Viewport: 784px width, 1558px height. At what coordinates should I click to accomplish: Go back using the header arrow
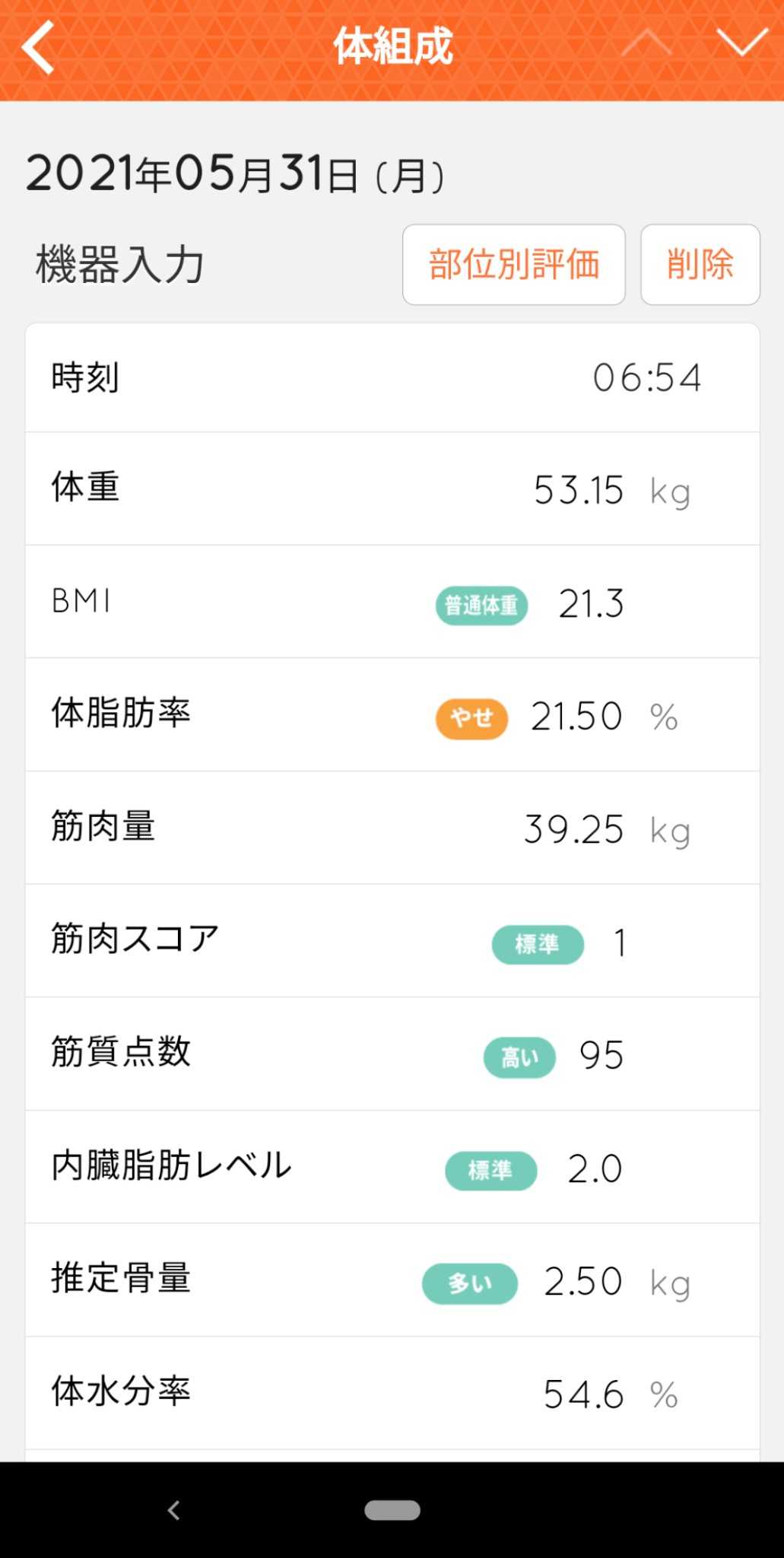(x=38, y=47)
